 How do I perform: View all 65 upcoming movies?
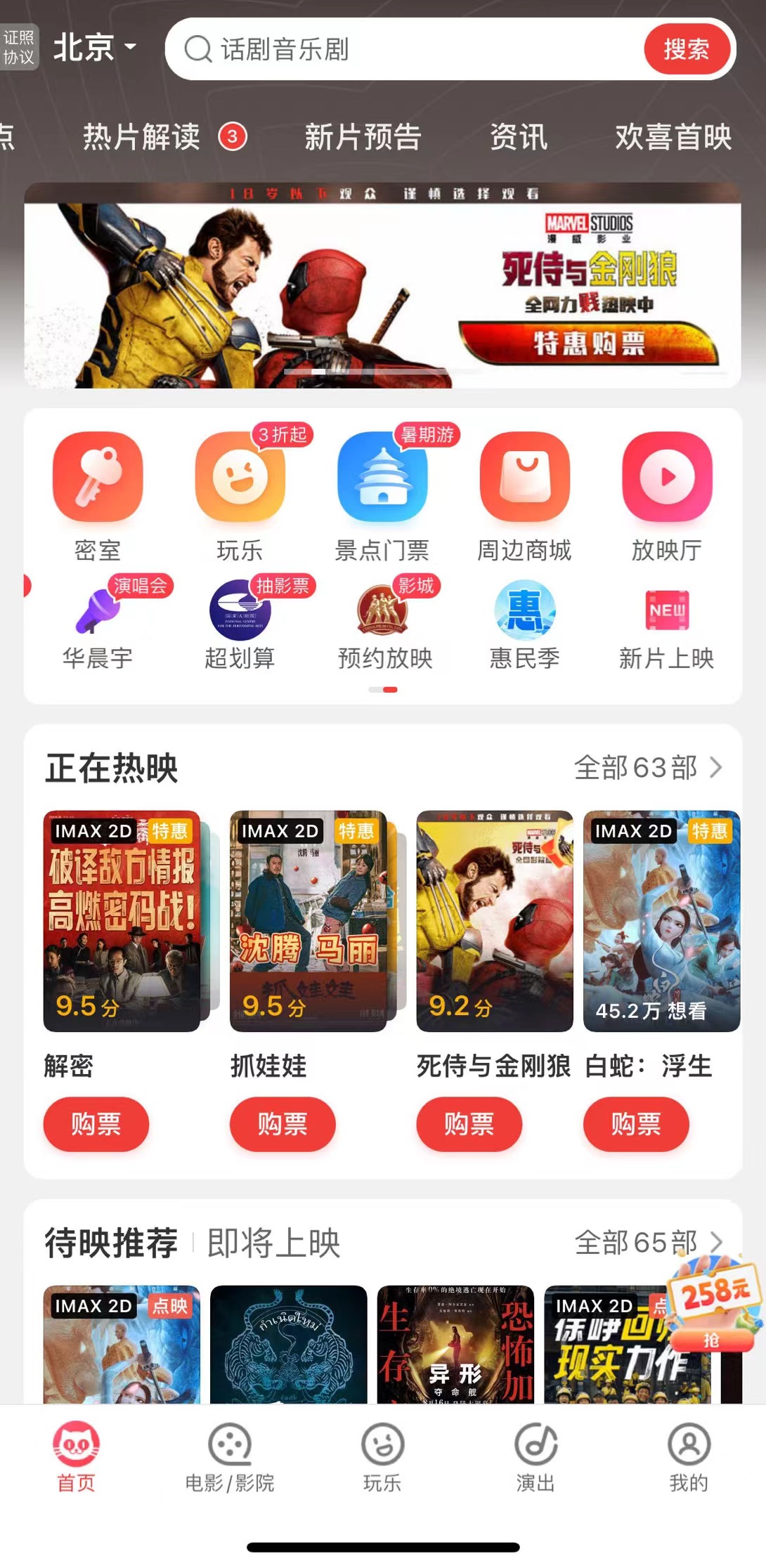coord(647,1242)
